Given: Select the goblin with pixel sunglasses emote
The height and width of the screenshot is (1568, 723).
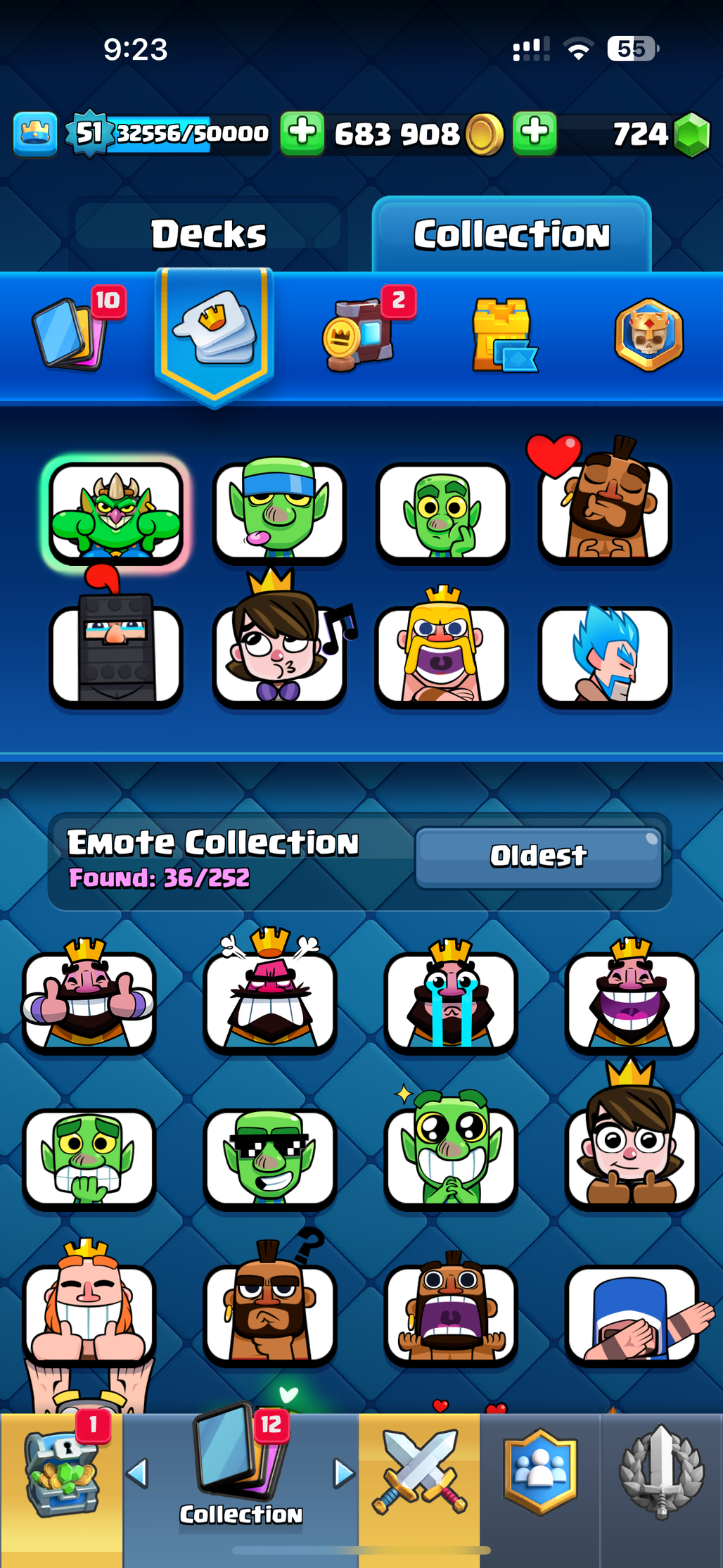Looking at the screenshot, I should point(270,1158).
